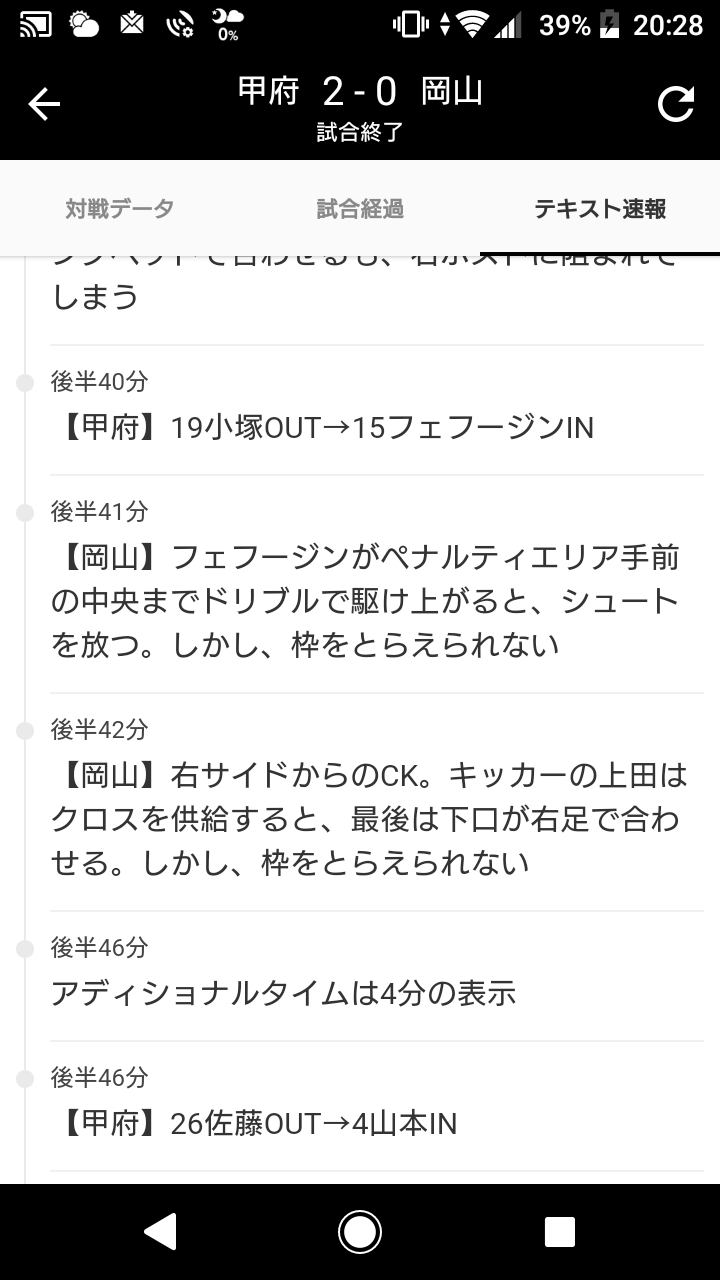Screen dimensions: 720x1280
Task: Open the recent apps overview
Action: (x=559, y=1232)
